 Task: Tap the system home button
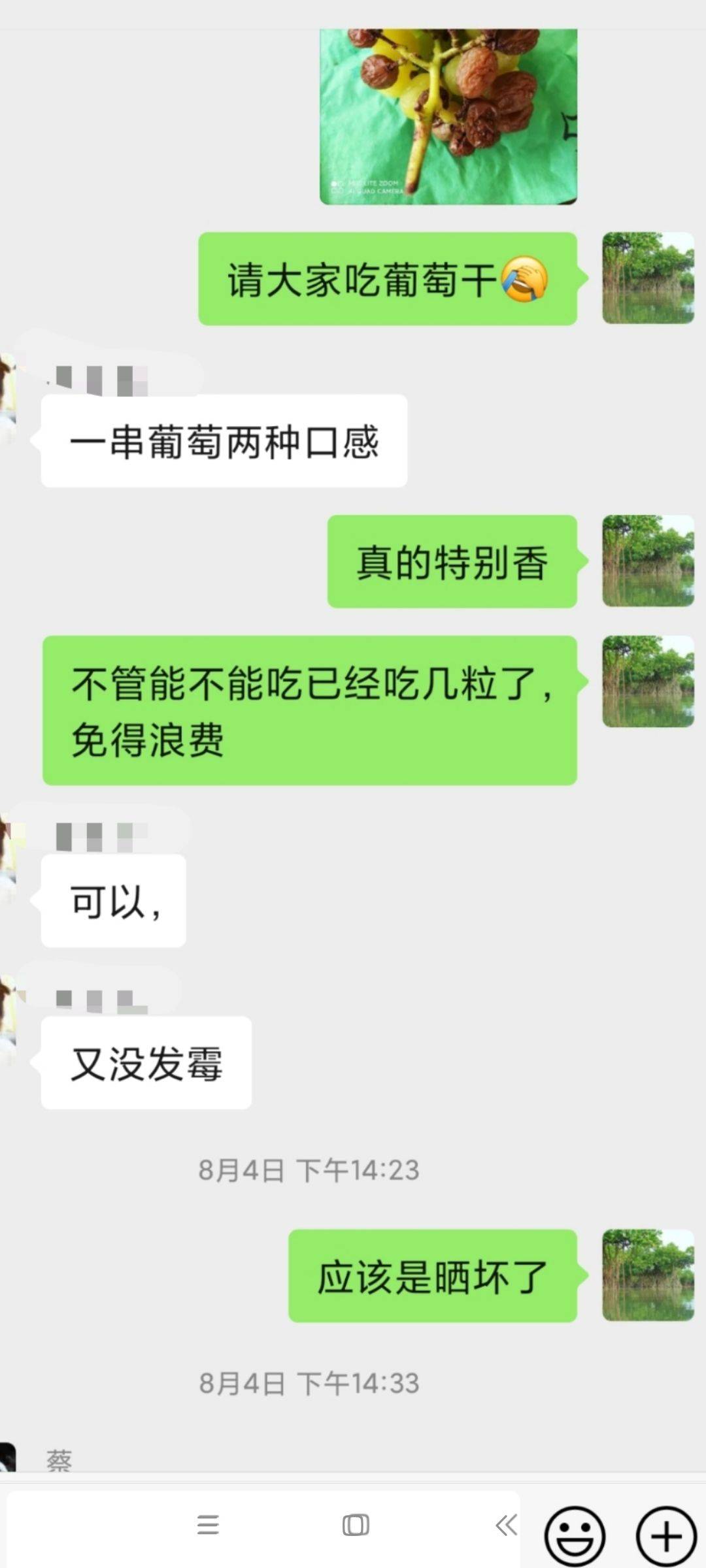coord(356,1525)
